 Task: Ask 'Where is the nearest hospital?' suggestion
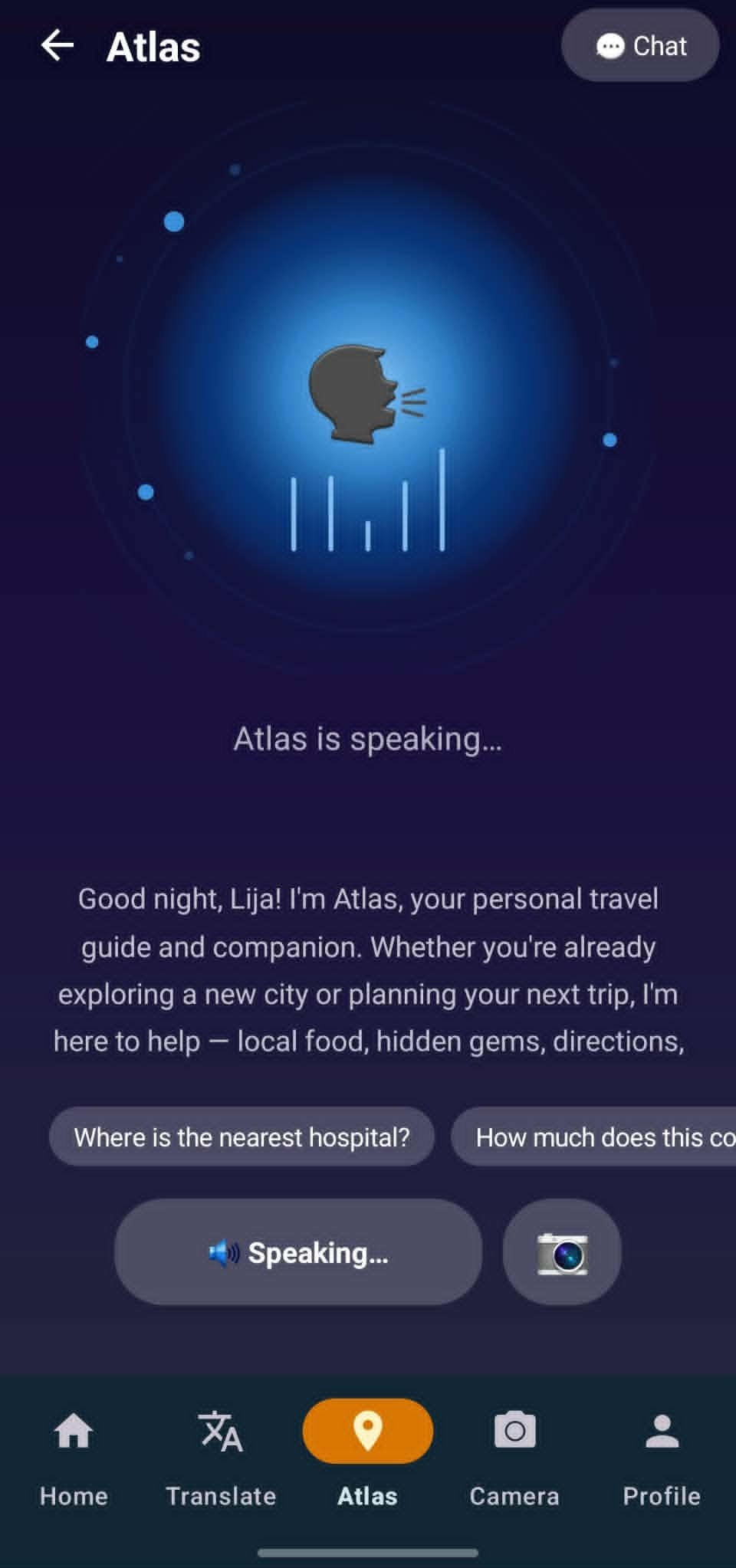pos(242,1137)
